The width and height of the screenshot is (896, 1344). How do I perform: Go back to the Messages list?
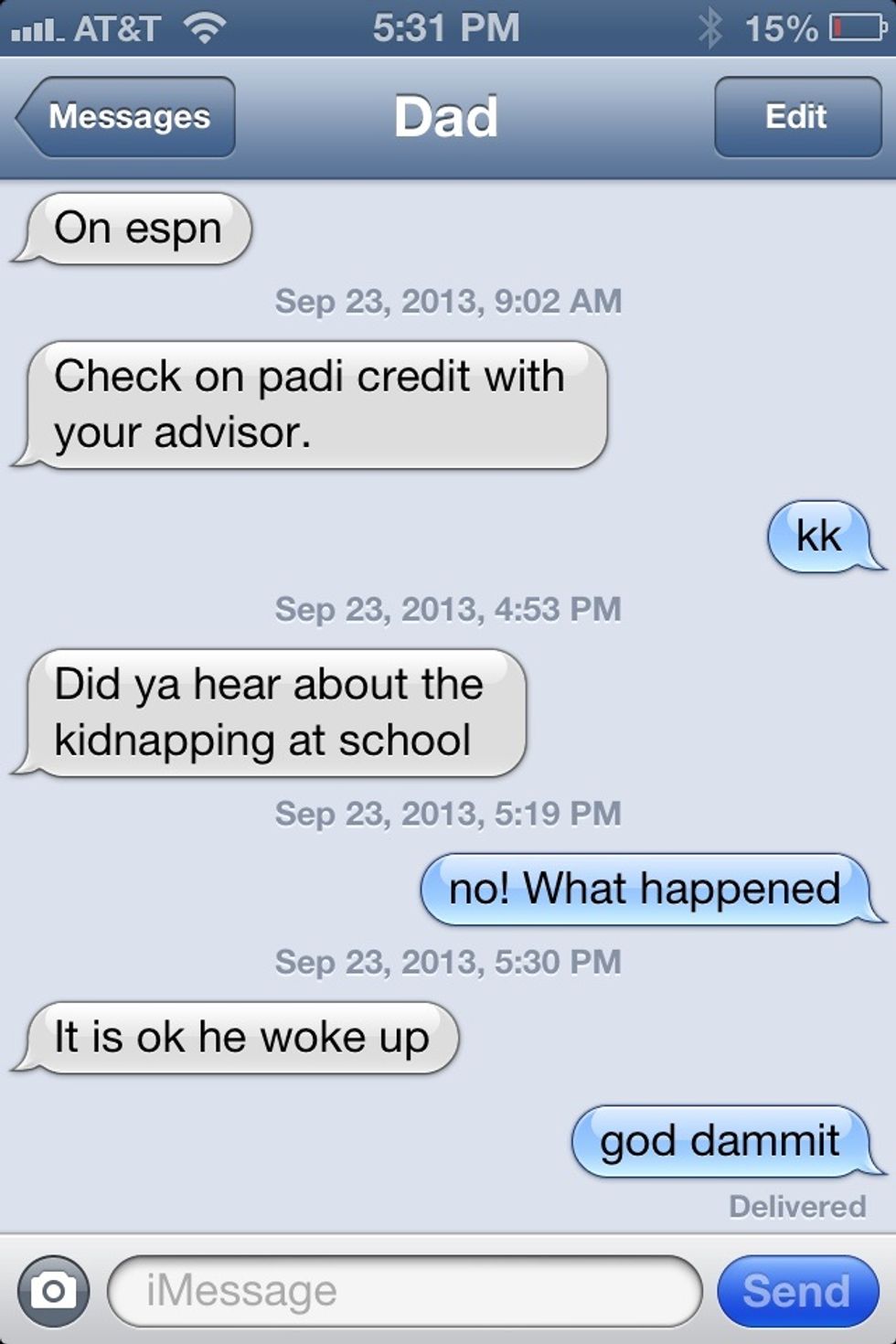(126, 117)
